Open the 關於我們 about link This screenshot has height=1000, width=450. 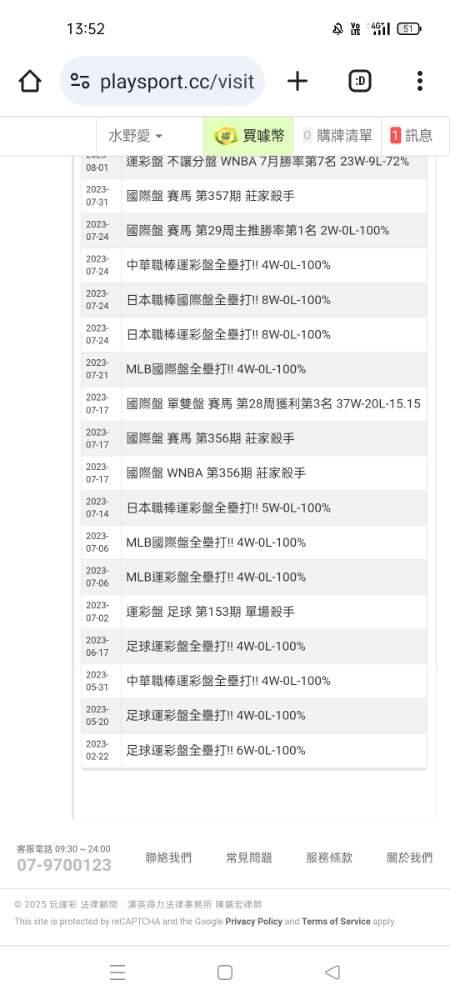[x=409, y=858]
